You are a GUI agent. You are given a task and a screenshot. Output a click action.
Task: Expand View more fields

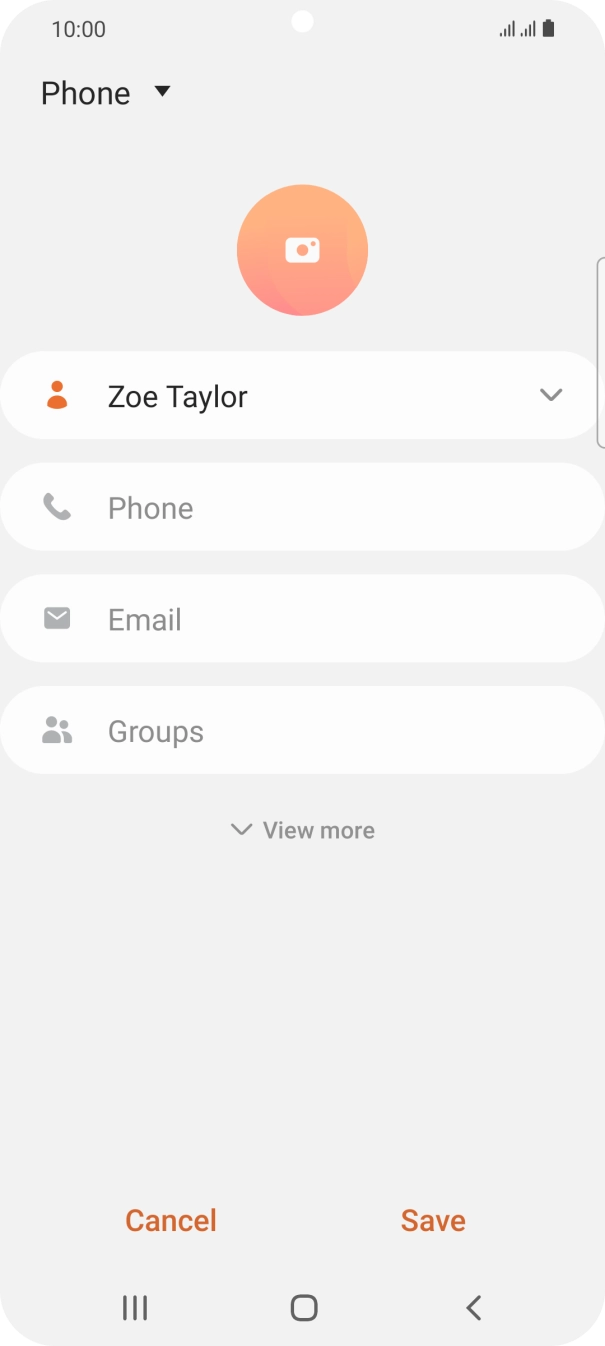click(302, 830)
